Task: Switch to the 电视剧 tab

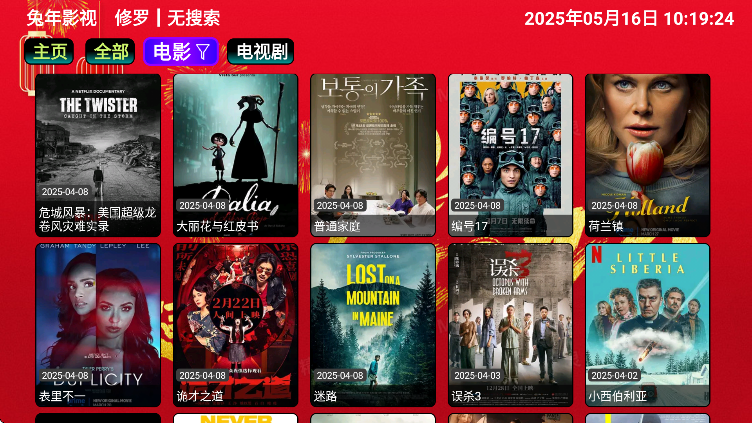Action: pos(261,52)
